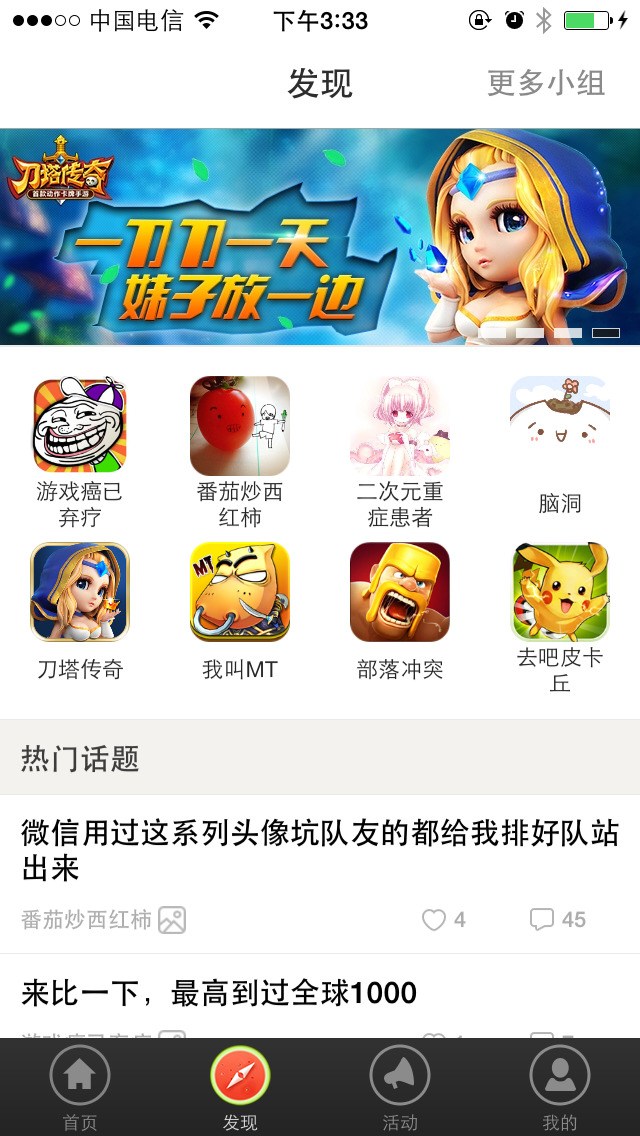Switch to the 首页 tab
Image resolution: width=640 pixels, height=1136 pixels.
[80, 1086]
